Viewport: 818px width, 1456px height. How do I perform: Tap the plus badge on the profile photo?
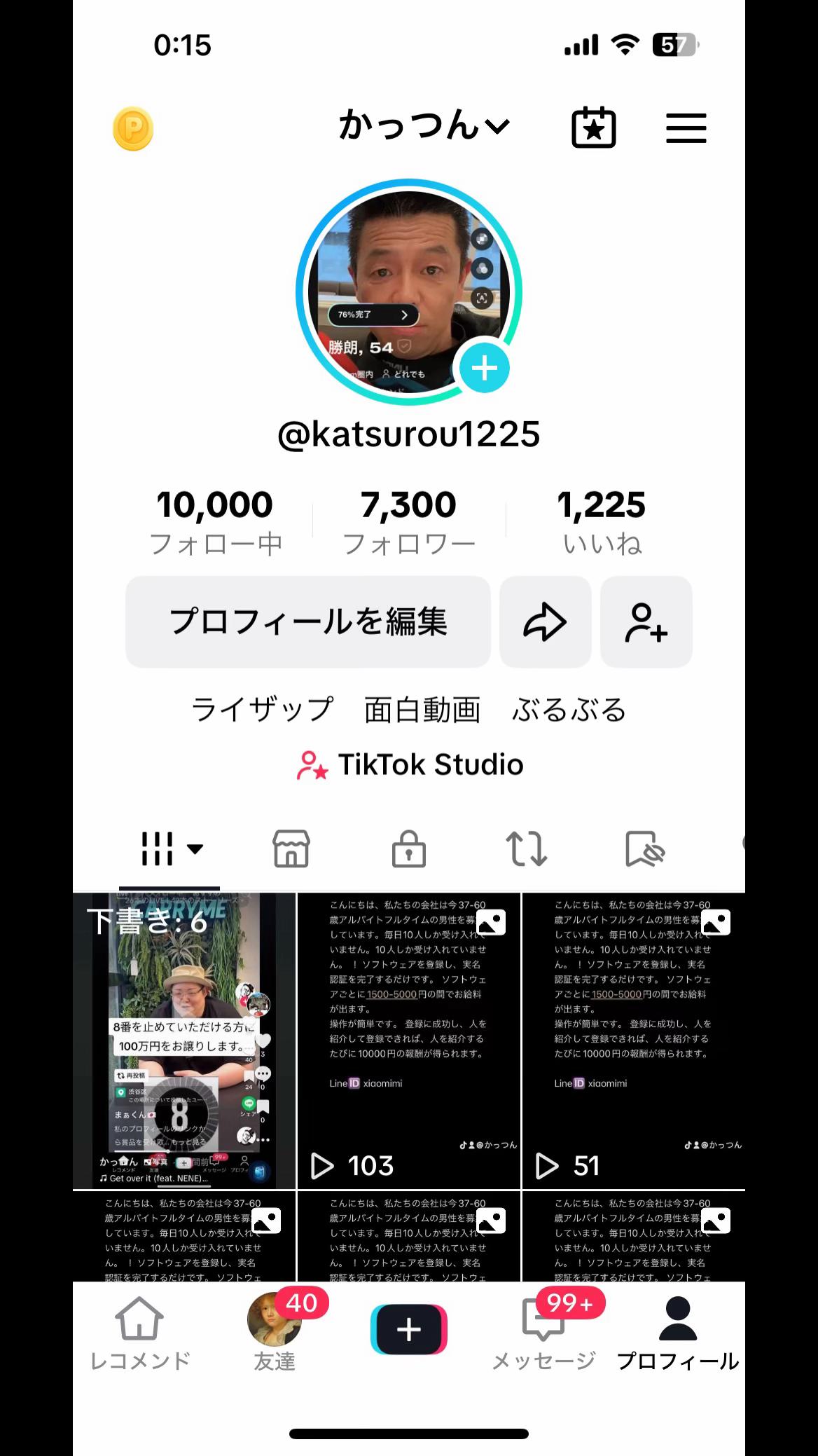click(x=484, y=368)
